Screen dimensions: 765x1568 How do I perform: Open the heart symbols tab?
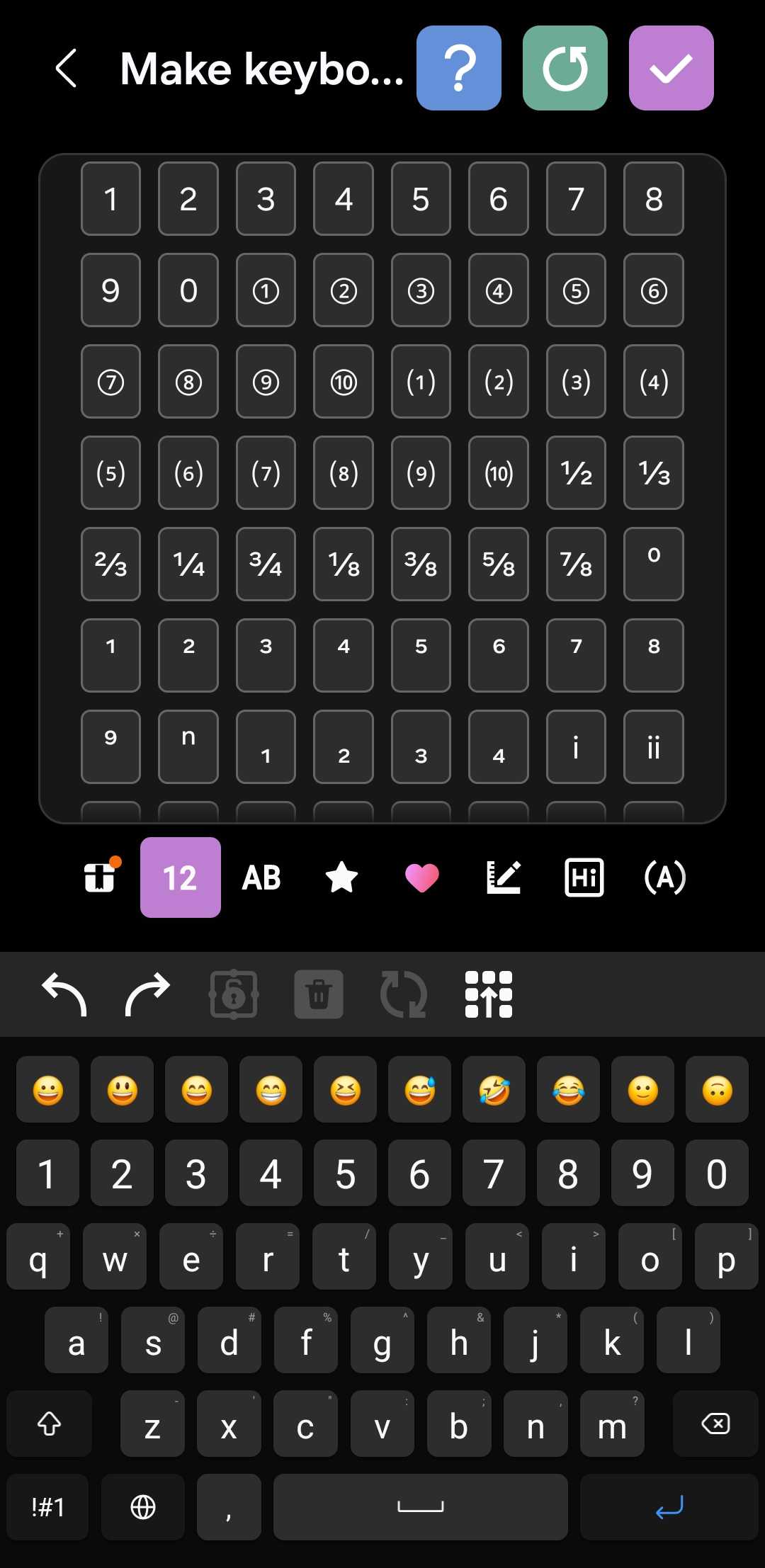(x=421, y=878)
